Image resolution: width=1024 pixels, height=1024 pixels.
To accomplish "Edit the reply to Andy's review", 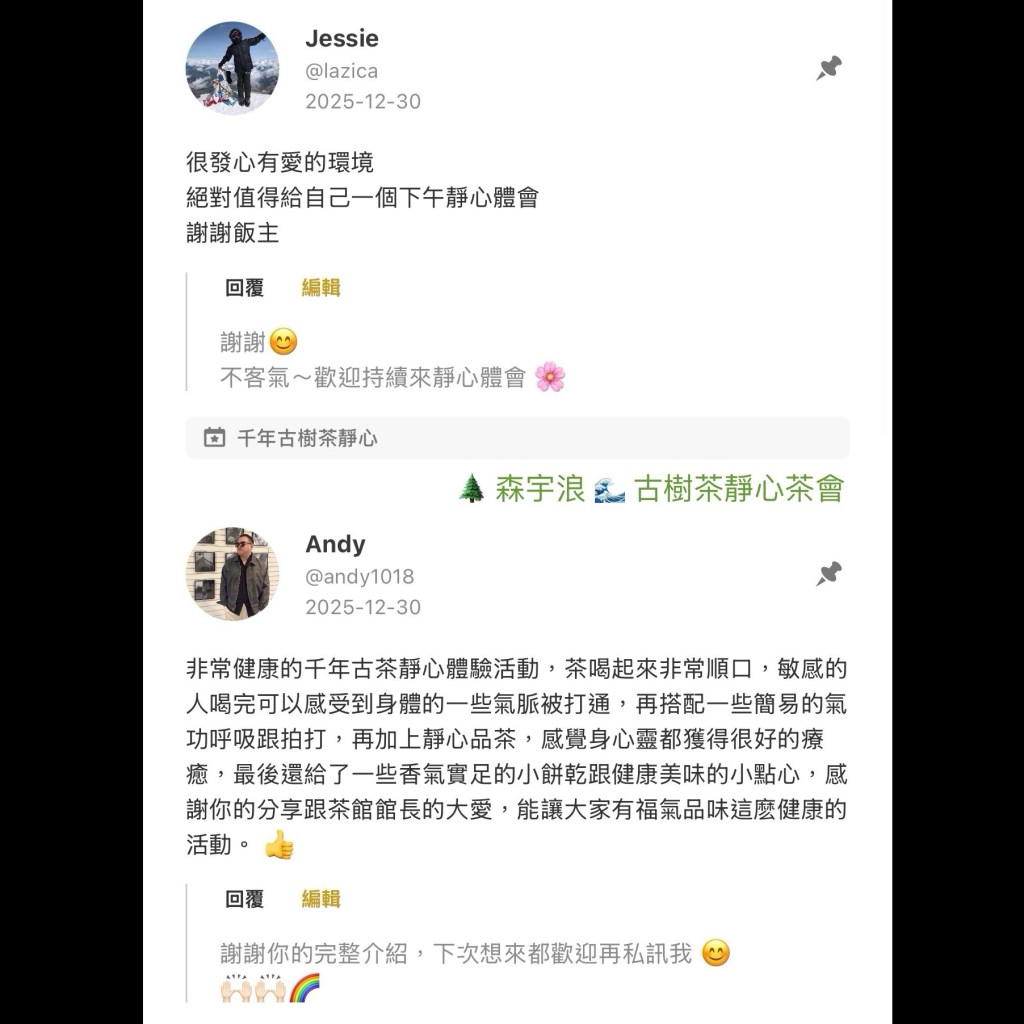I will pos(321,899).
